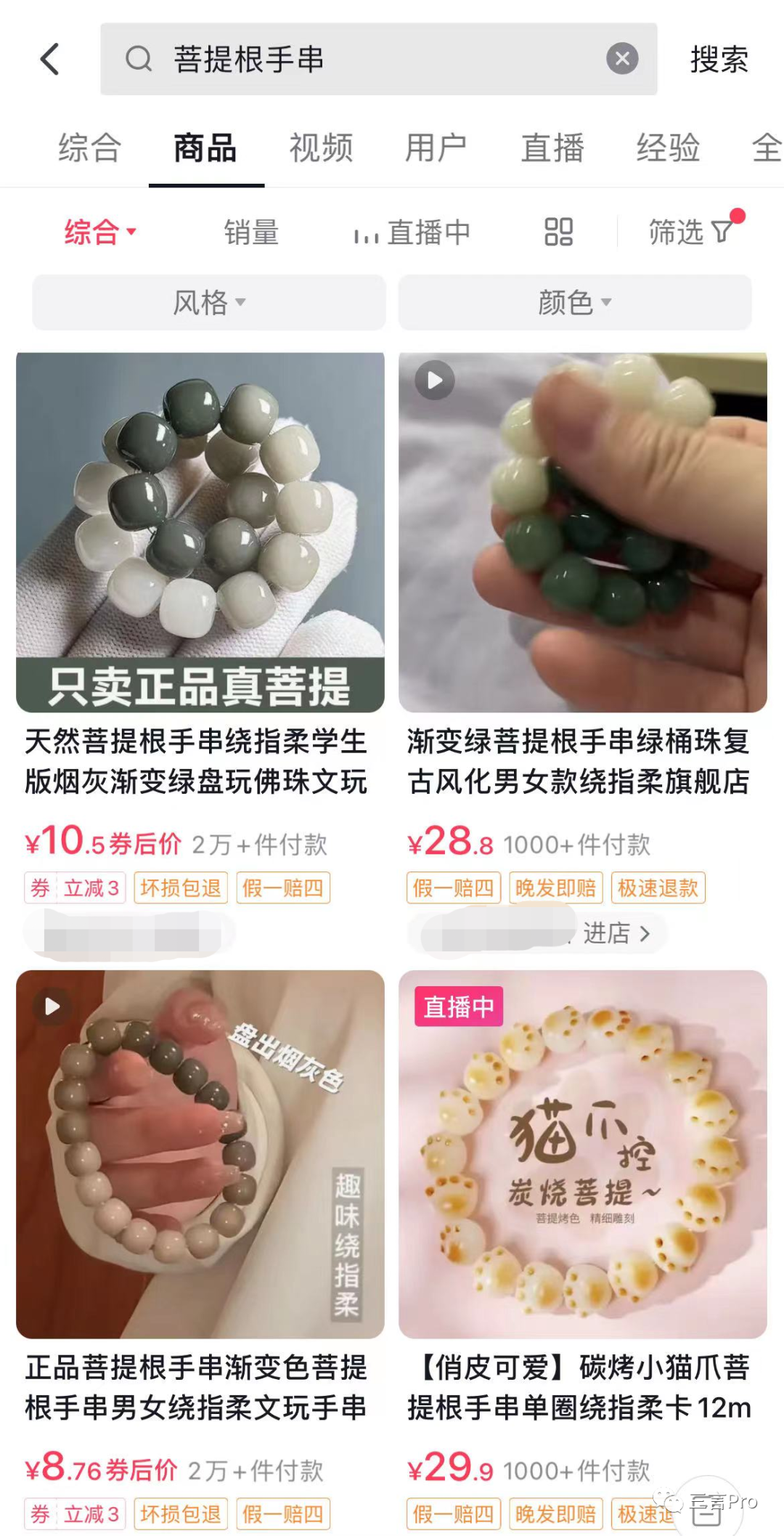Switch to the 经验 tab
This screenshot has width=784, height=1536.
tap(668, 148)
